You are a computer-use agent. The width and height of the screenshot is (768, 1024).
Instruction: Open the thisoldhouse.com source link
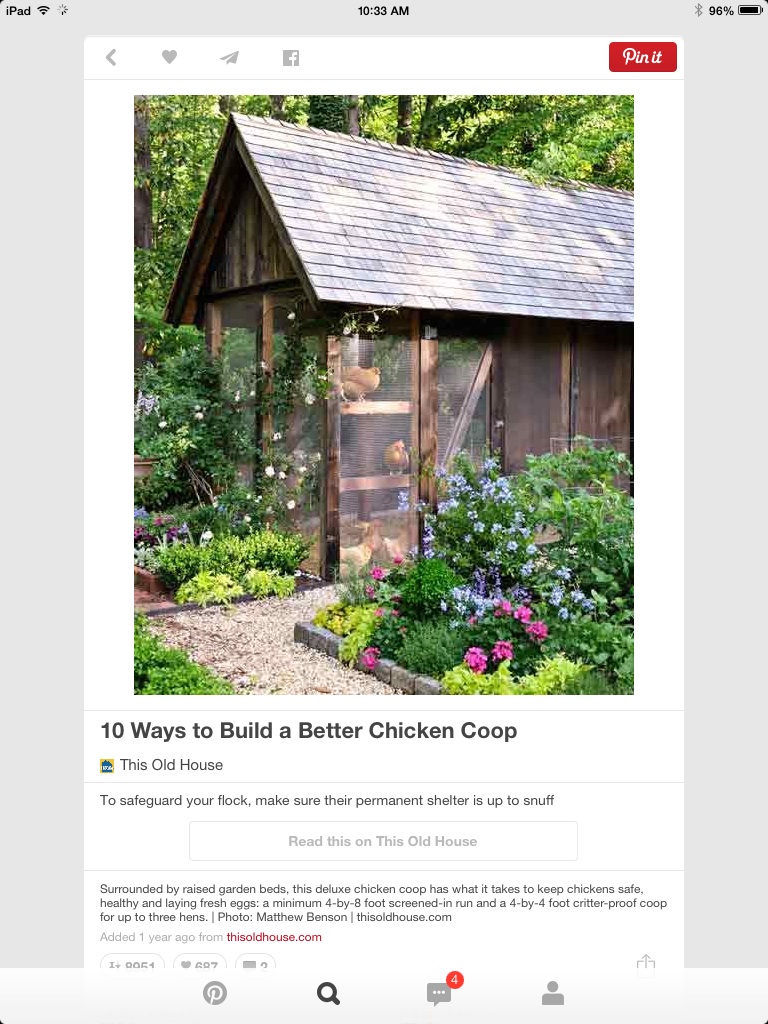click(x=274, y=937)
